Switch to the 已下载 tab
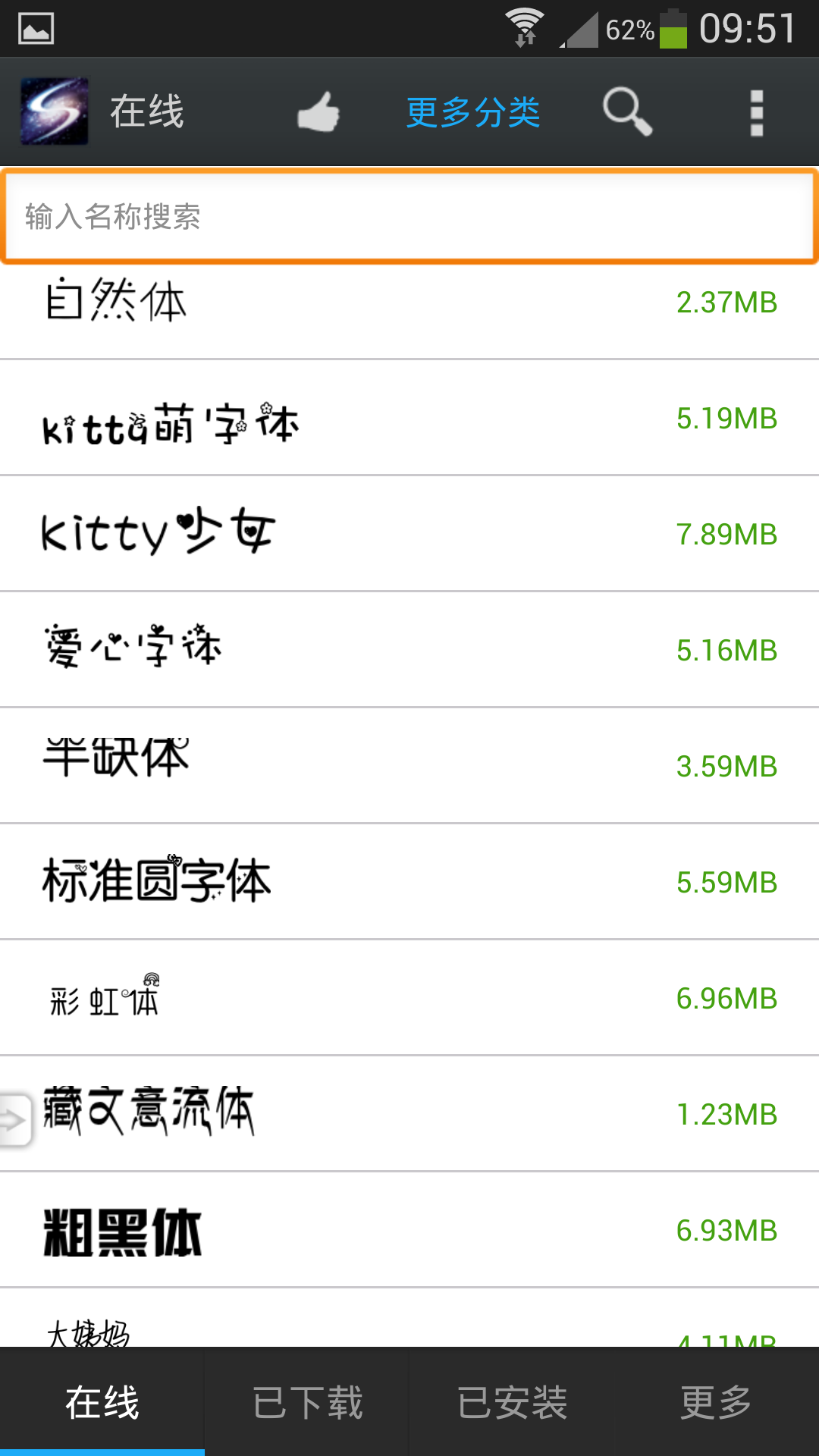The width and height of the screenshot is (819, 1456). click(x=307, y=1401)
